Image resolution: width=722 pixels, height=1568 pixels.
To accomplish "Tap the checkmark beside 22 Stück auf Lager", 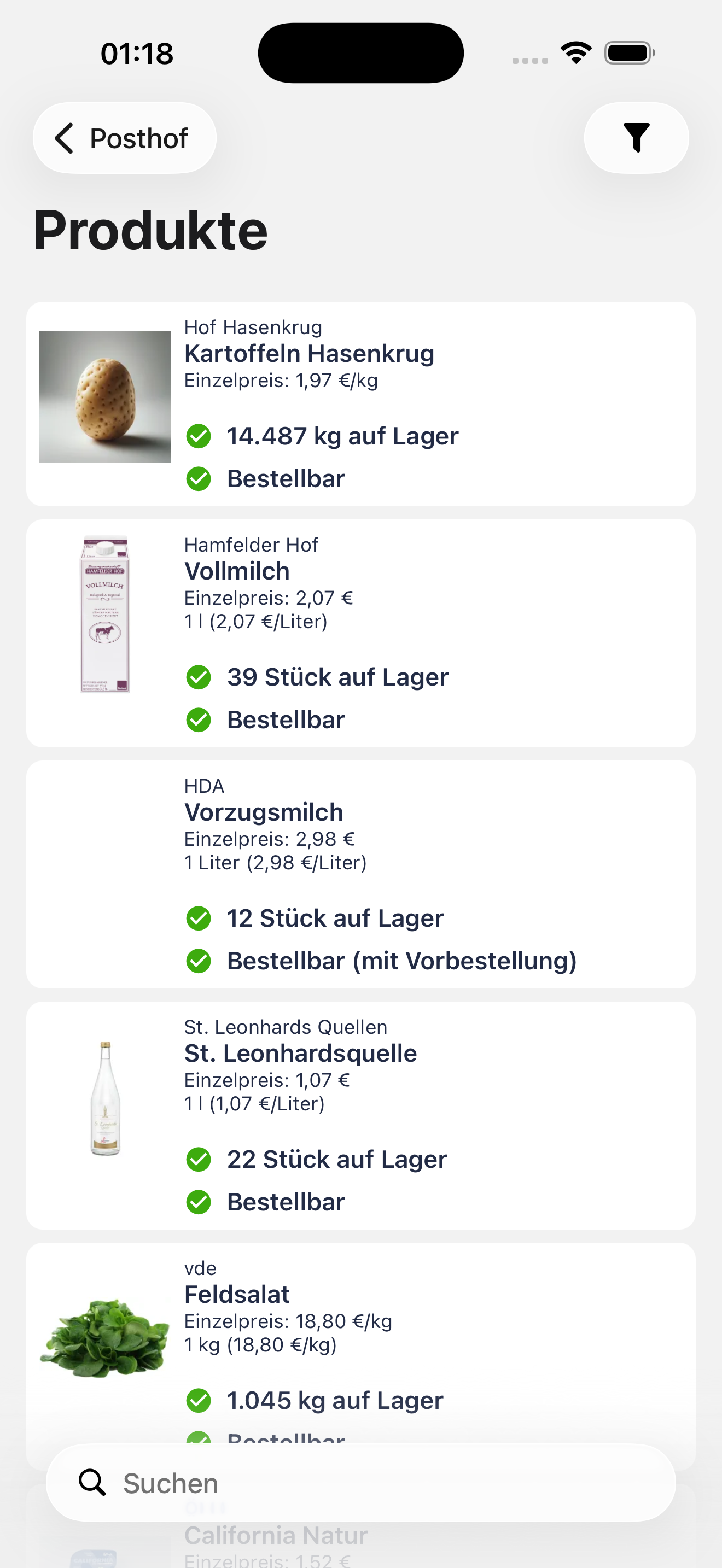I will [x=198, y=1160].
